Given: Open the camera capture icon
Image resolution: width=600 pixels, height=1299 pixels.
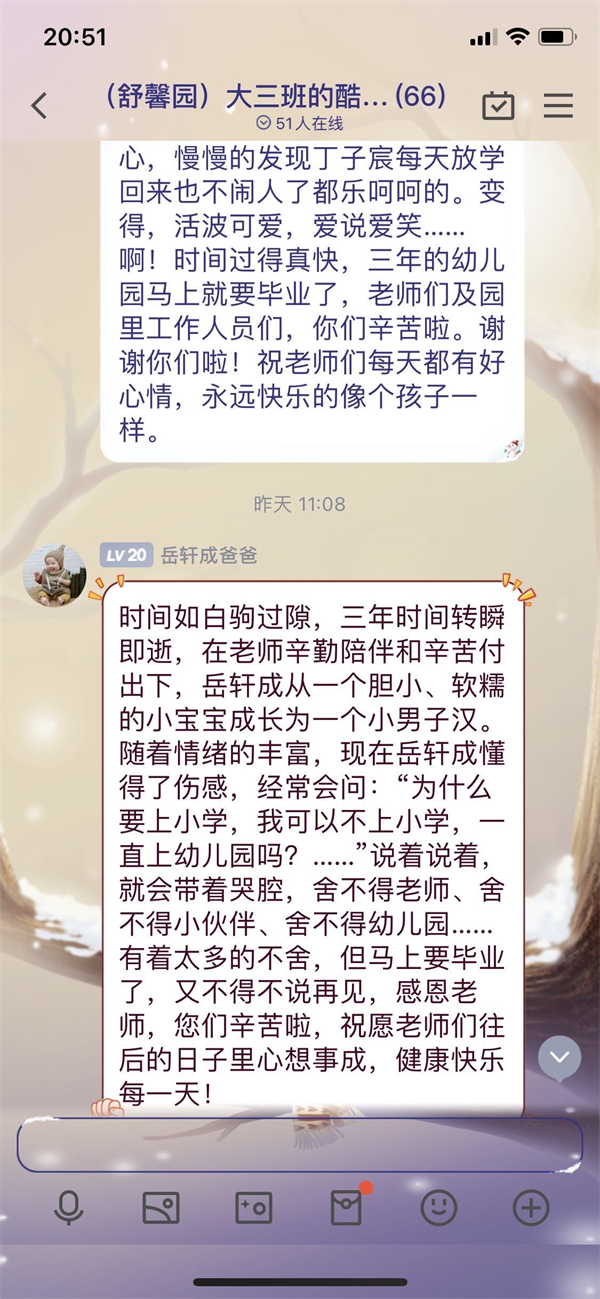Looking at the screenshot, I should (x=253, y=1209).
